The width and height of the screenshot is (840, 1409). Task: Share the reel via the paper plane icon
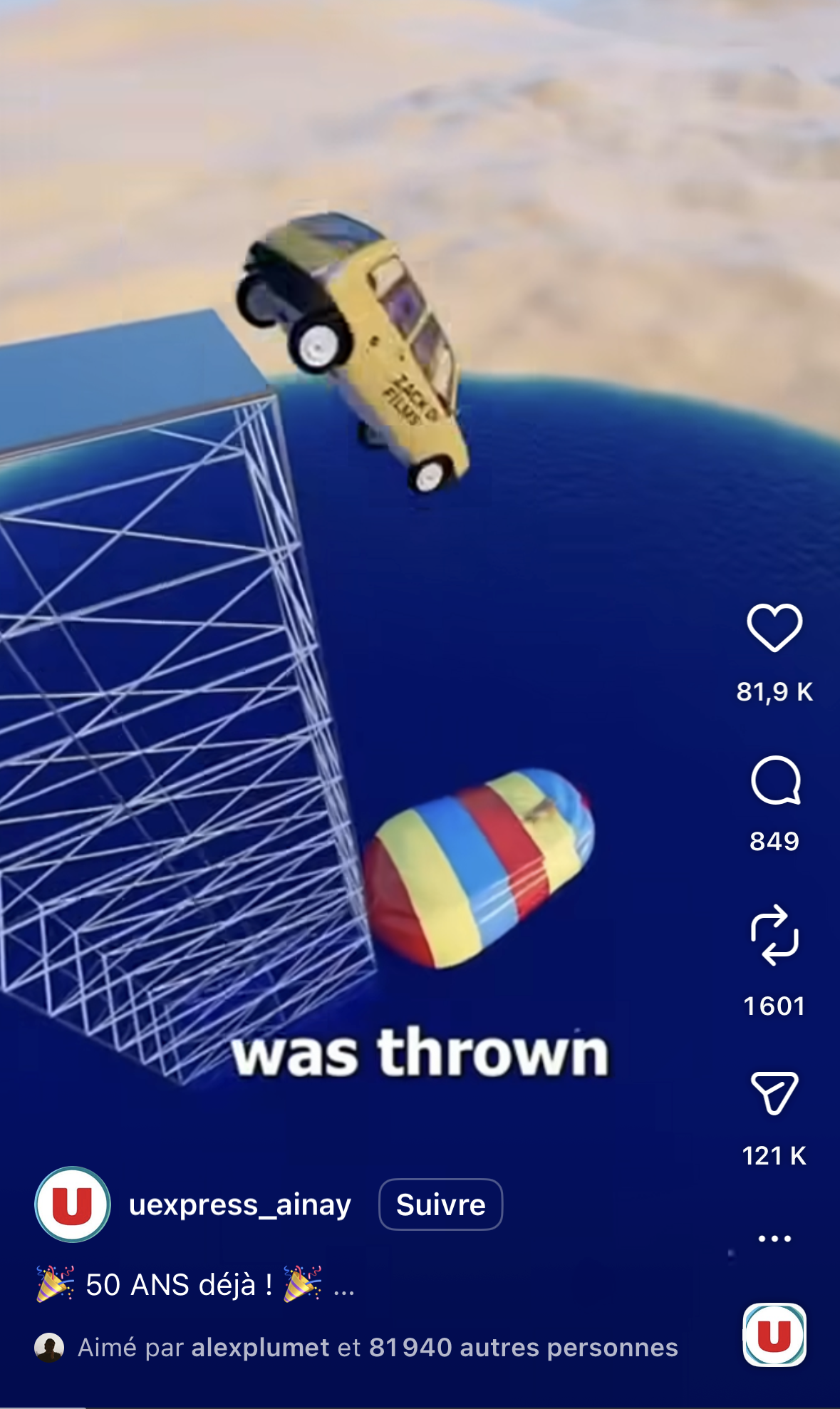774,1093
